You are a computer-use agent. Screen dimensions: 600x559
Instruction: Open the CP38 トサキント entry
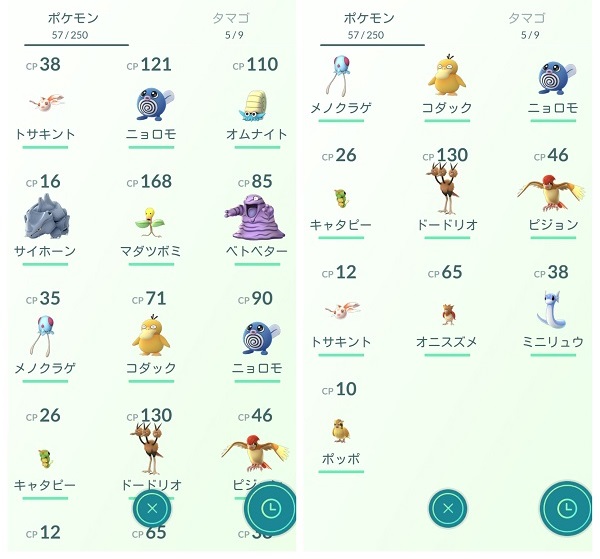coord(44,103)
